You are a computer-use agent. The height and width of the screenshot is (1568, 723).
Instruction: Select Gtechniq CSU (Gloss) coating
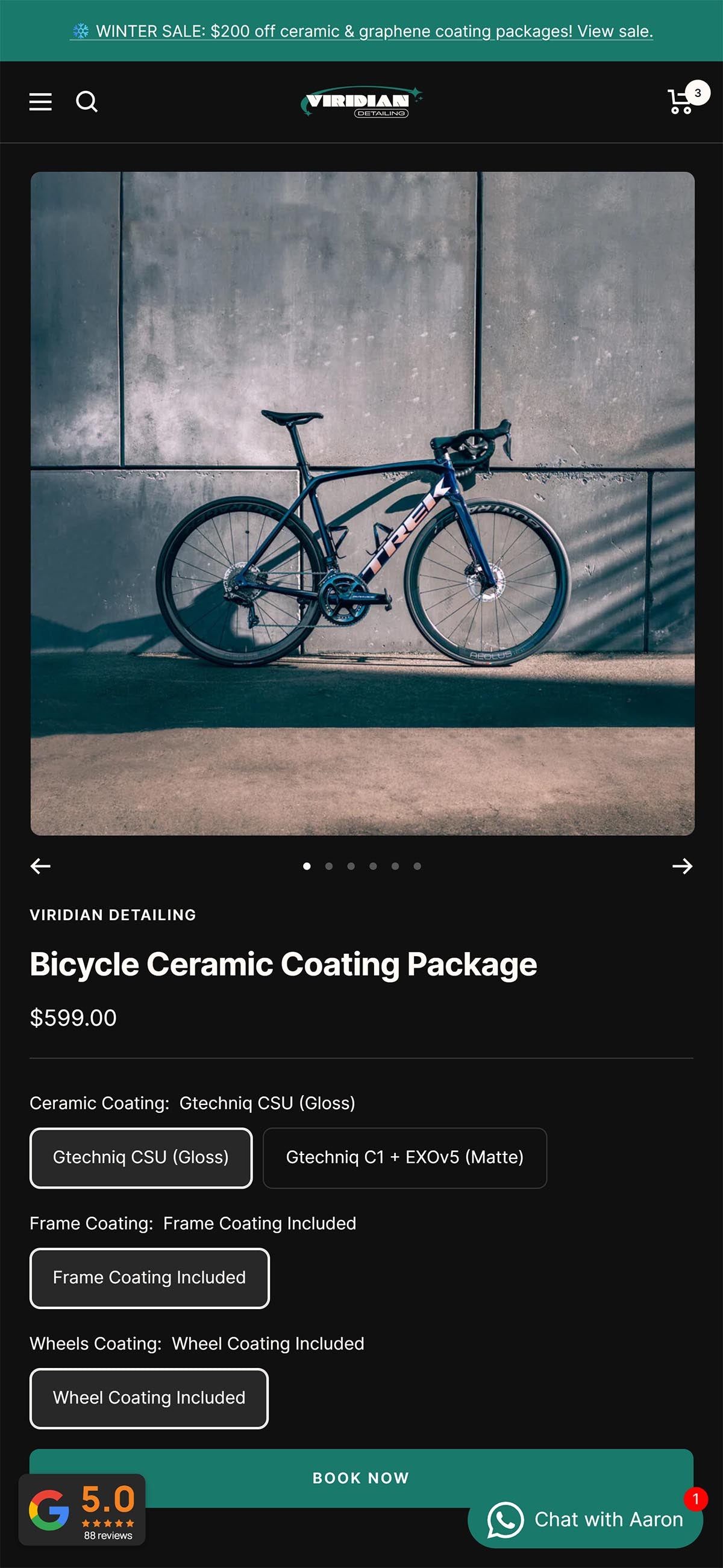[x=141, y=1158]
